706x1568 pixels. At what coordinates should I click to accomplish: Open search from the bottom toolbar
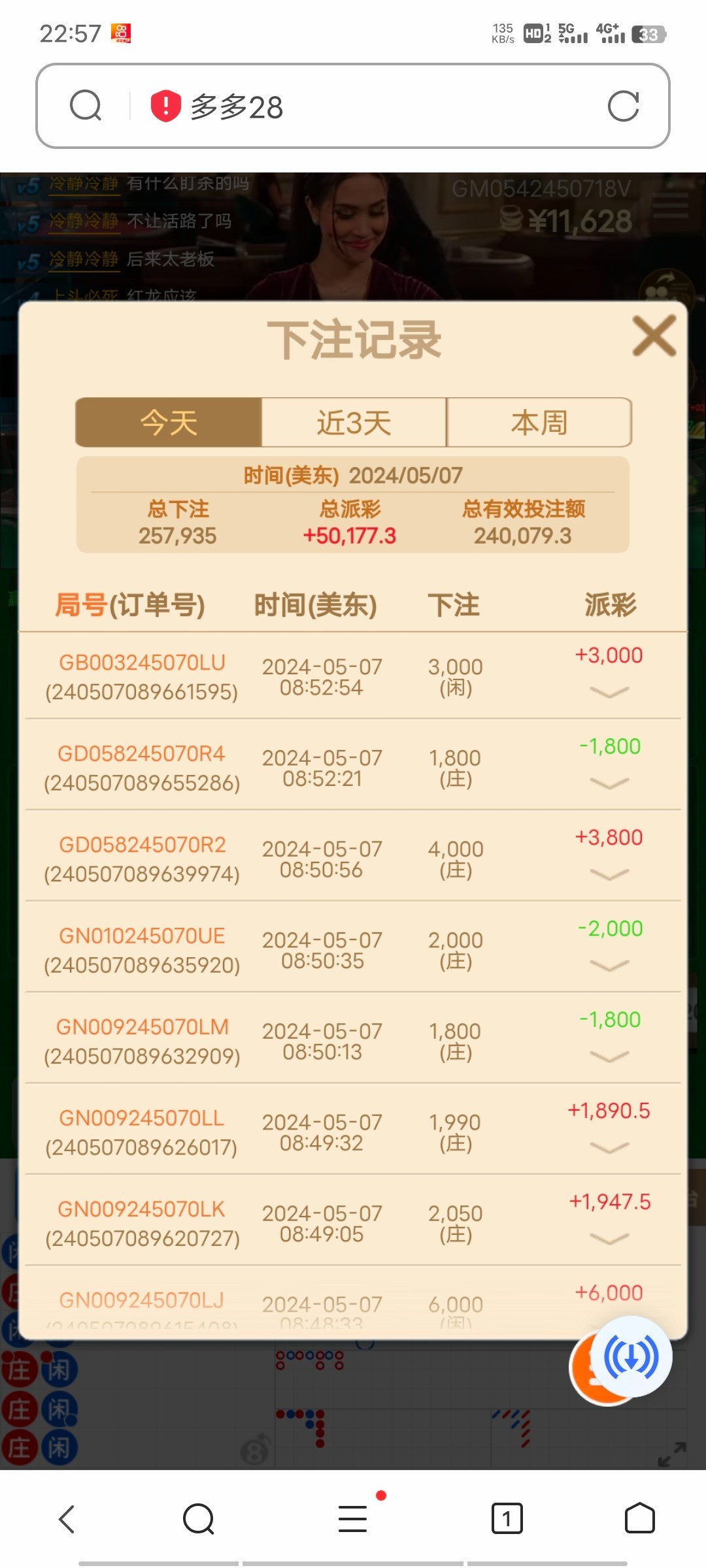(199, 1518)
